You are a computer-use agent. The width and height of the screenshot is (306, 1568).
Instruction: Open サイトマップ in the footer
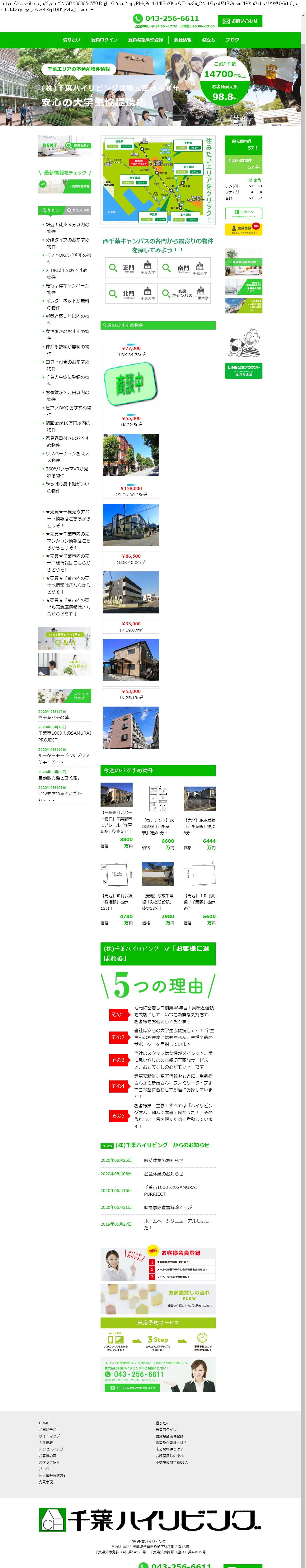point(49,1436)
